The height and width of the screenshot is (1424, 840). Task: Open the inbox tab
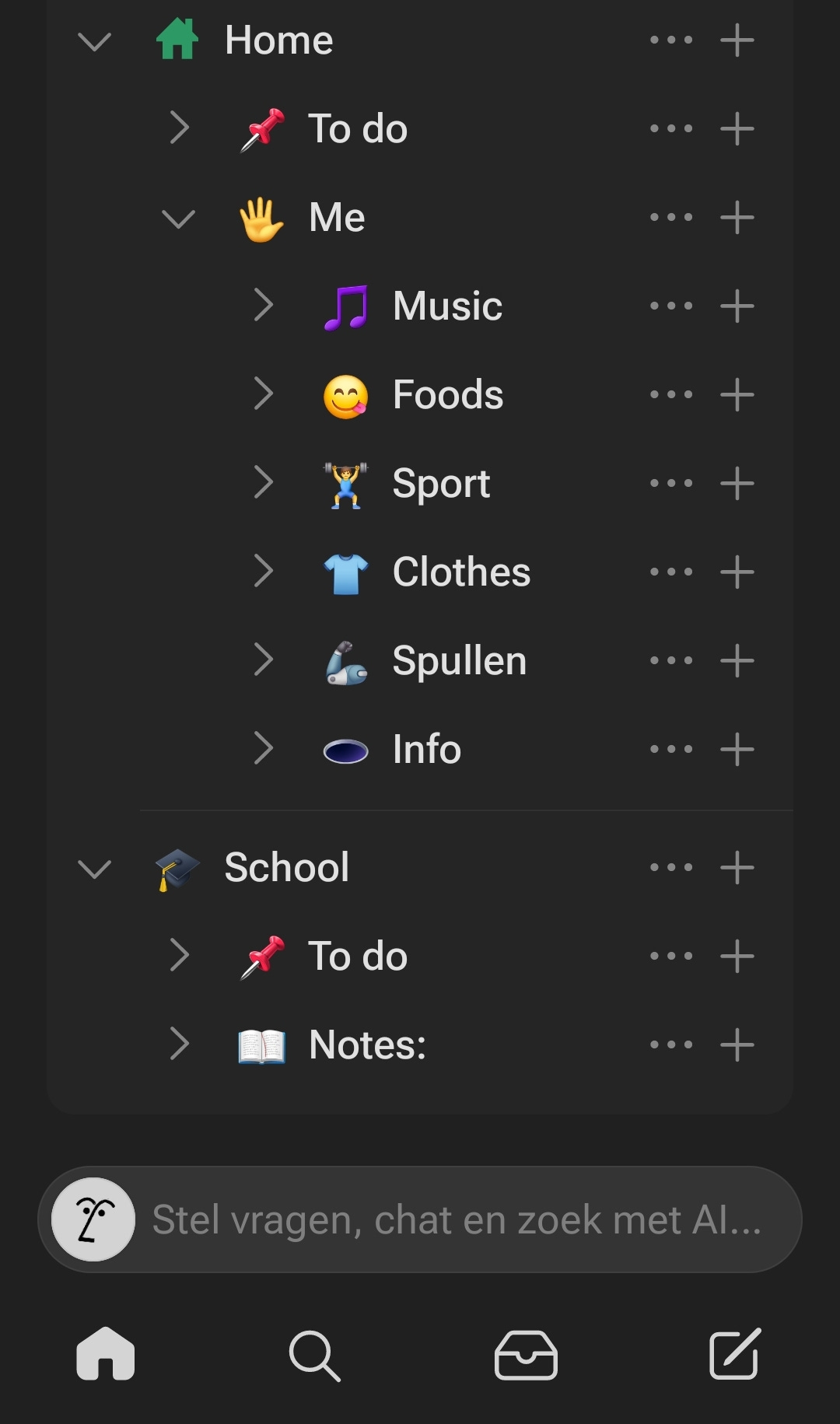pos(526,1355)
